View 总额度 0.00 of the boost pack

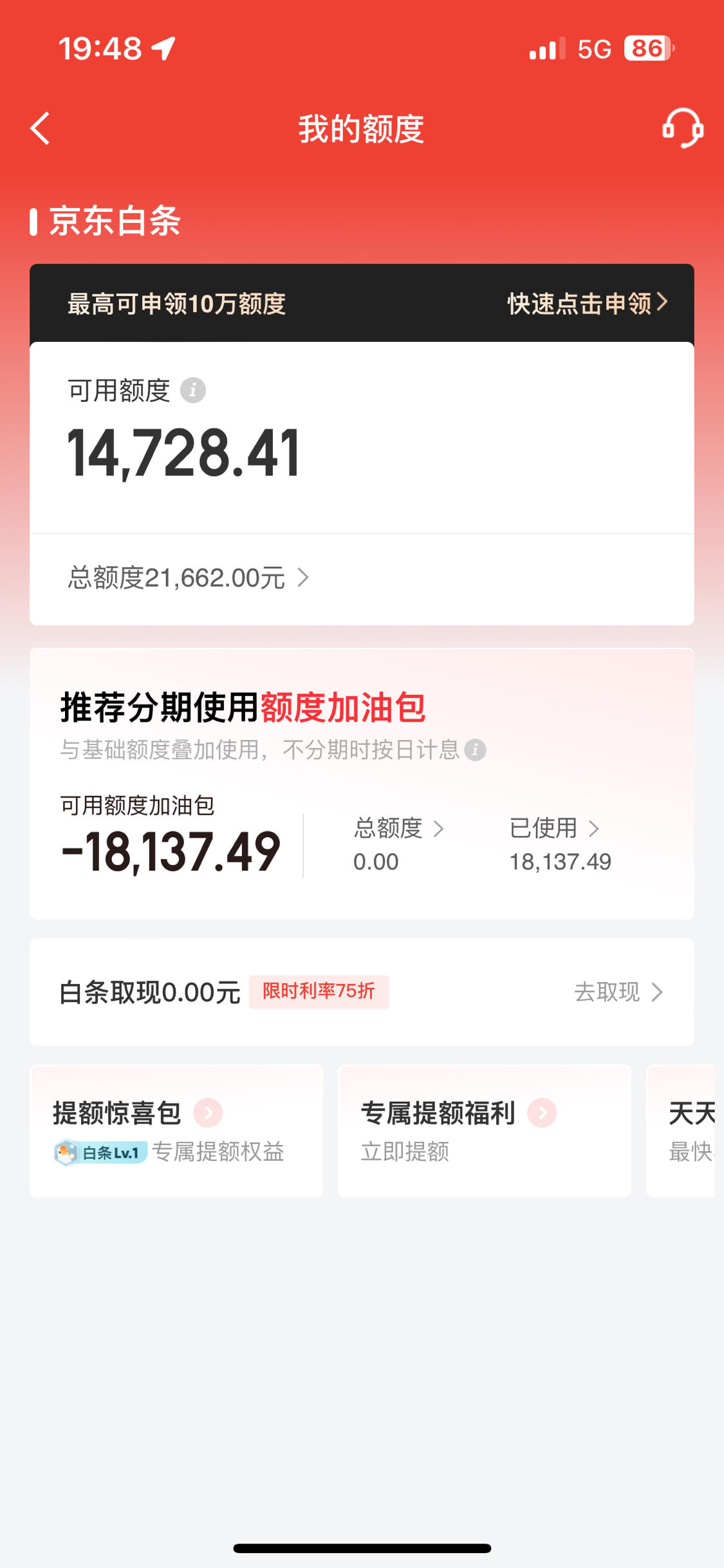click(398, 844)
